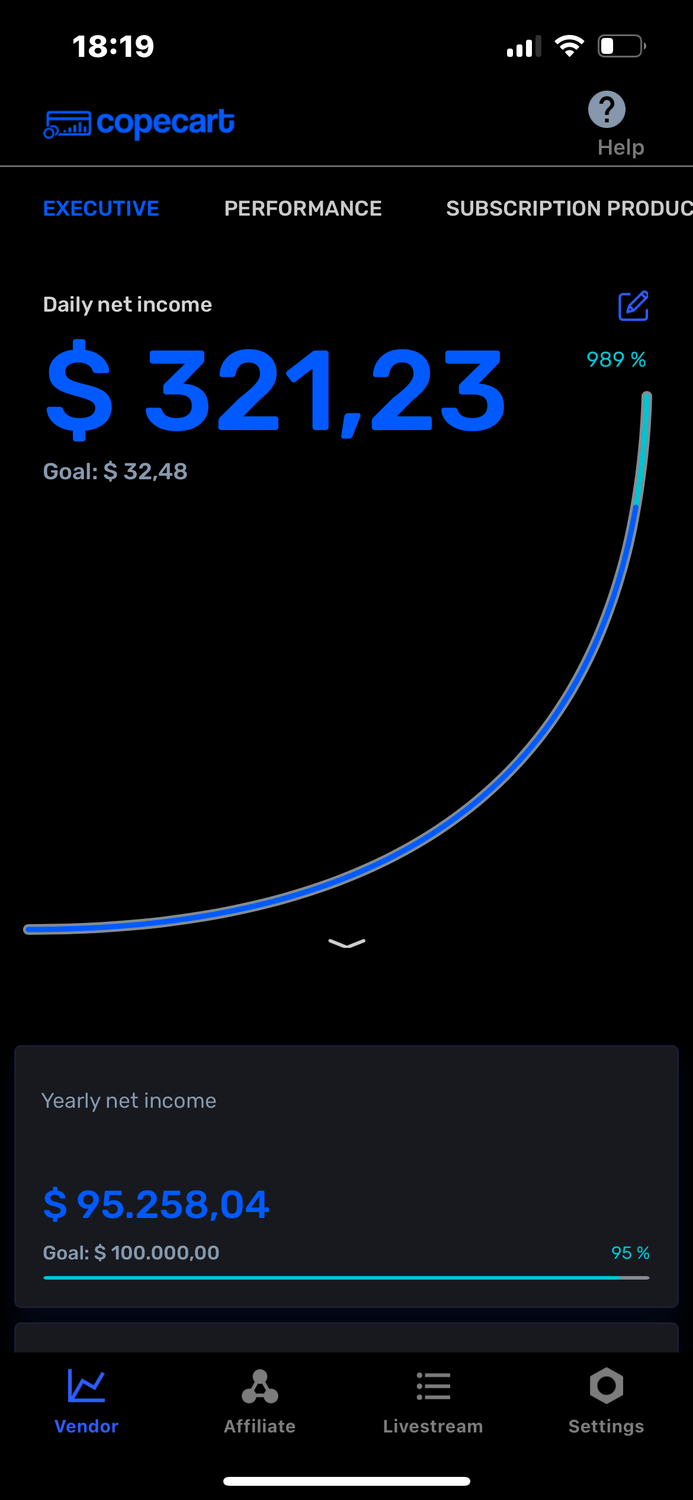Open the Livestream section
693x1500 pixels.
coord(432,1401)
